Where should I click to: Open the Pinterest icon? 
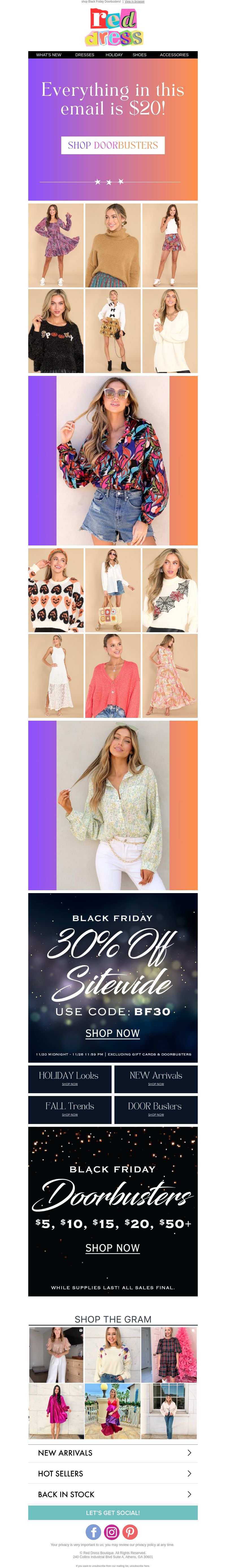[x=130, y=1532]
